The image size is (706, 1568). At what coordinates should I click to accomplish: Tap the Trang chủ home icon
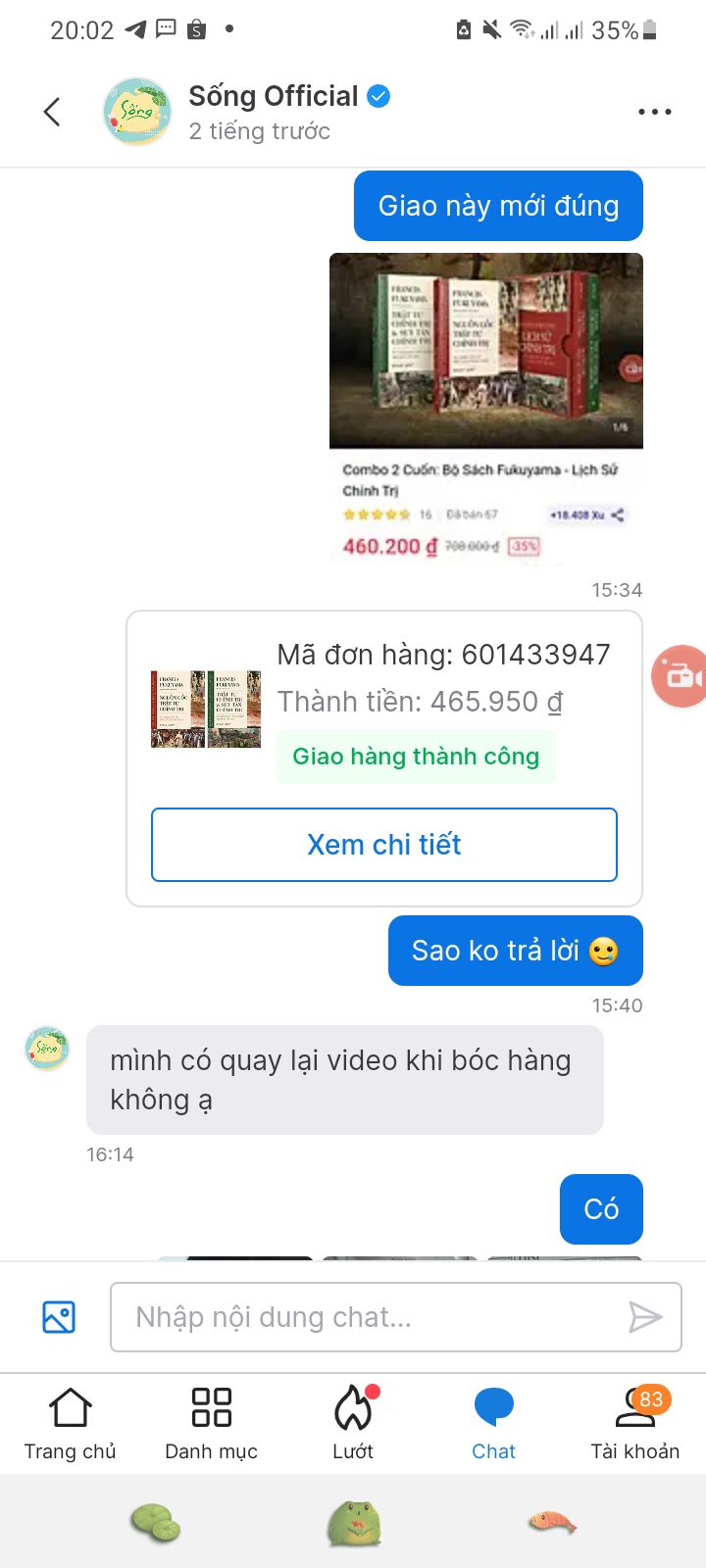click(69, 1405)
